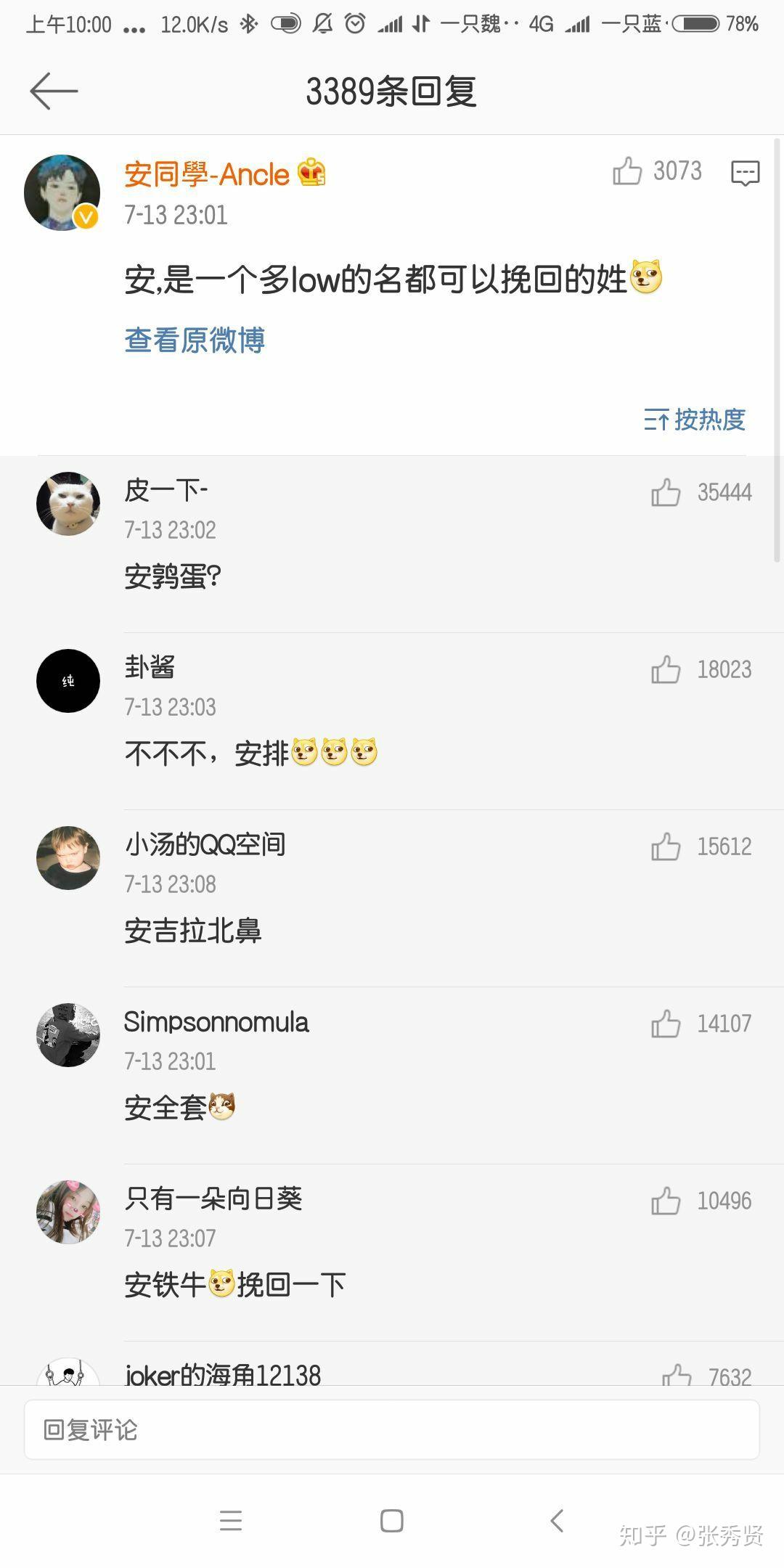Like 小汤的QQ空间's reply
784x1568 pixels.
666,846
